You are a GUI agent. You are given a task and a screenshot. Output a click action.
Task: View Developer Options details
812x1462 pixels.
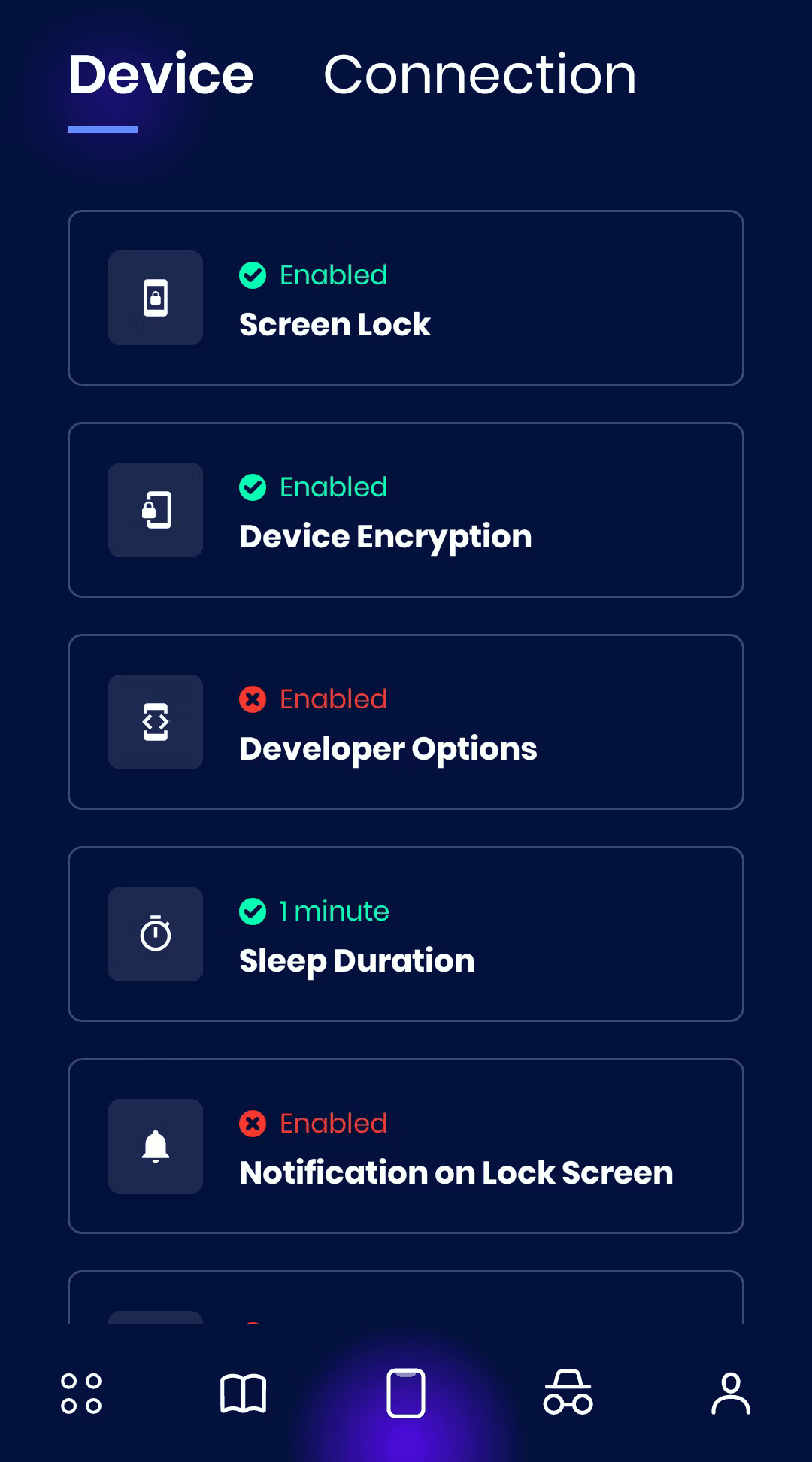[x=406, y=722]
